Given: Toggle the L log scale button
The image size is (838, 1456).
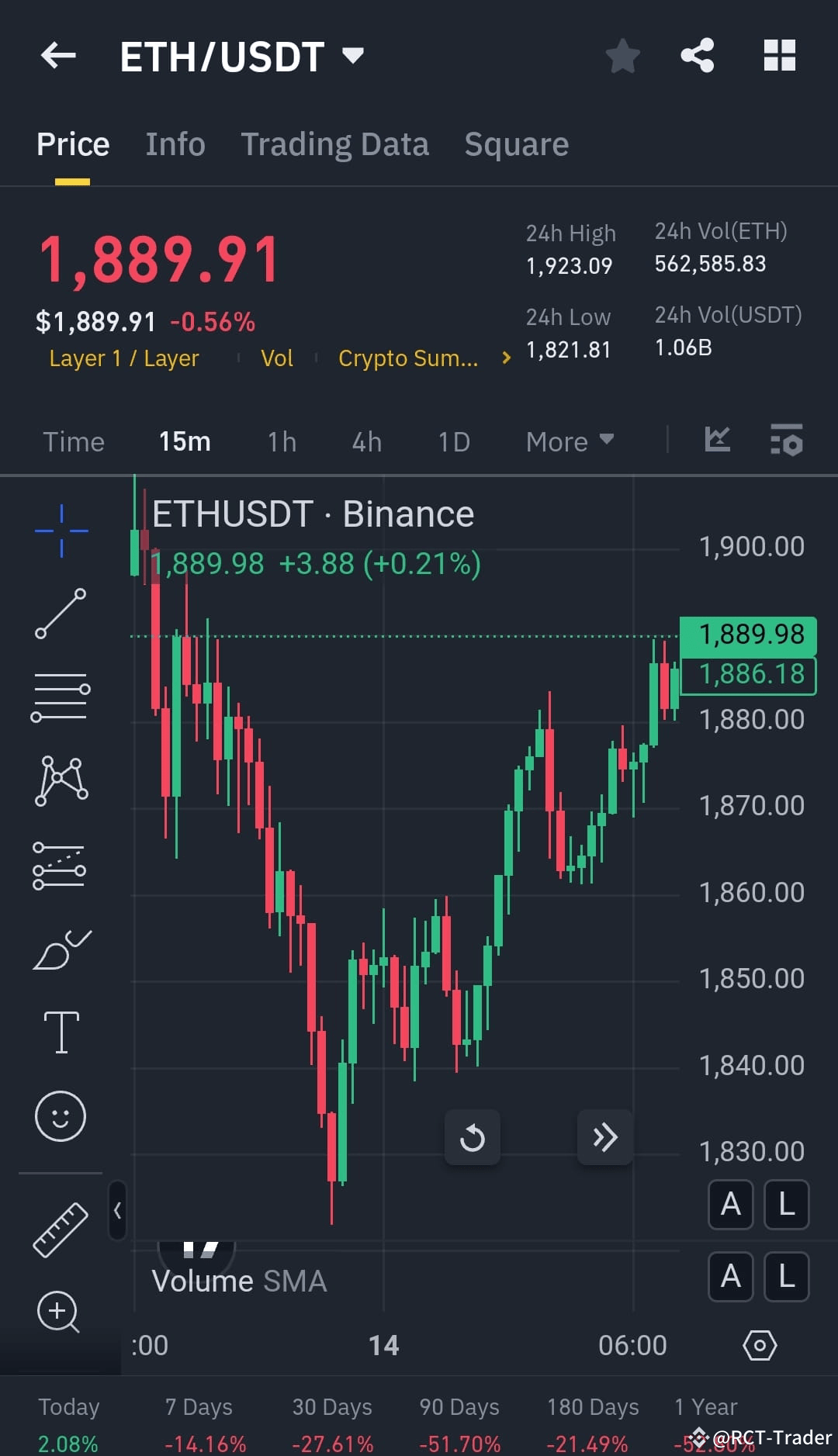Looking at the screenshot, I should point(786,1205).
